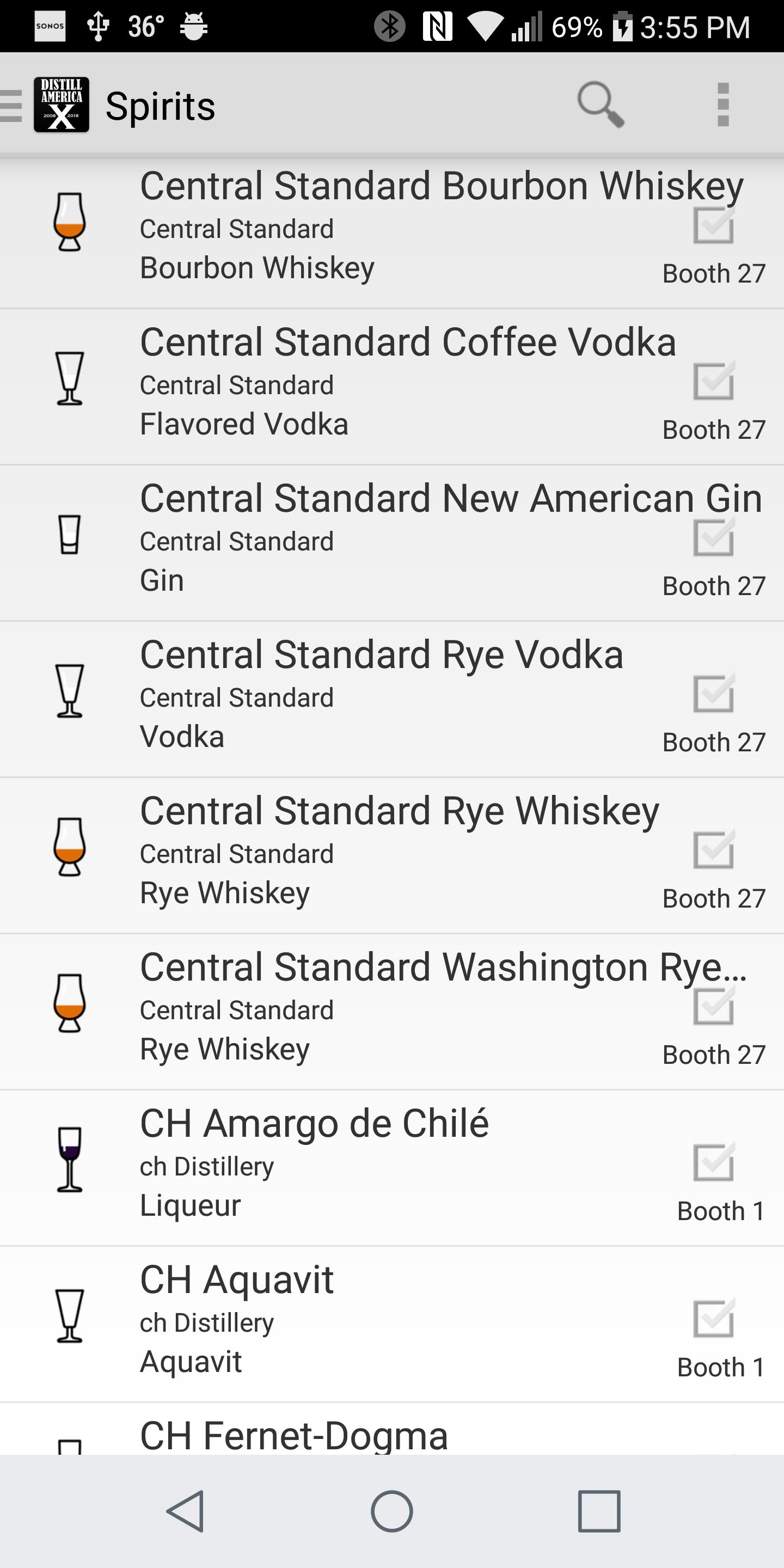Open Central Standard New American Gin
Viewport: 784px width, 1568px height.
point(392,543)
